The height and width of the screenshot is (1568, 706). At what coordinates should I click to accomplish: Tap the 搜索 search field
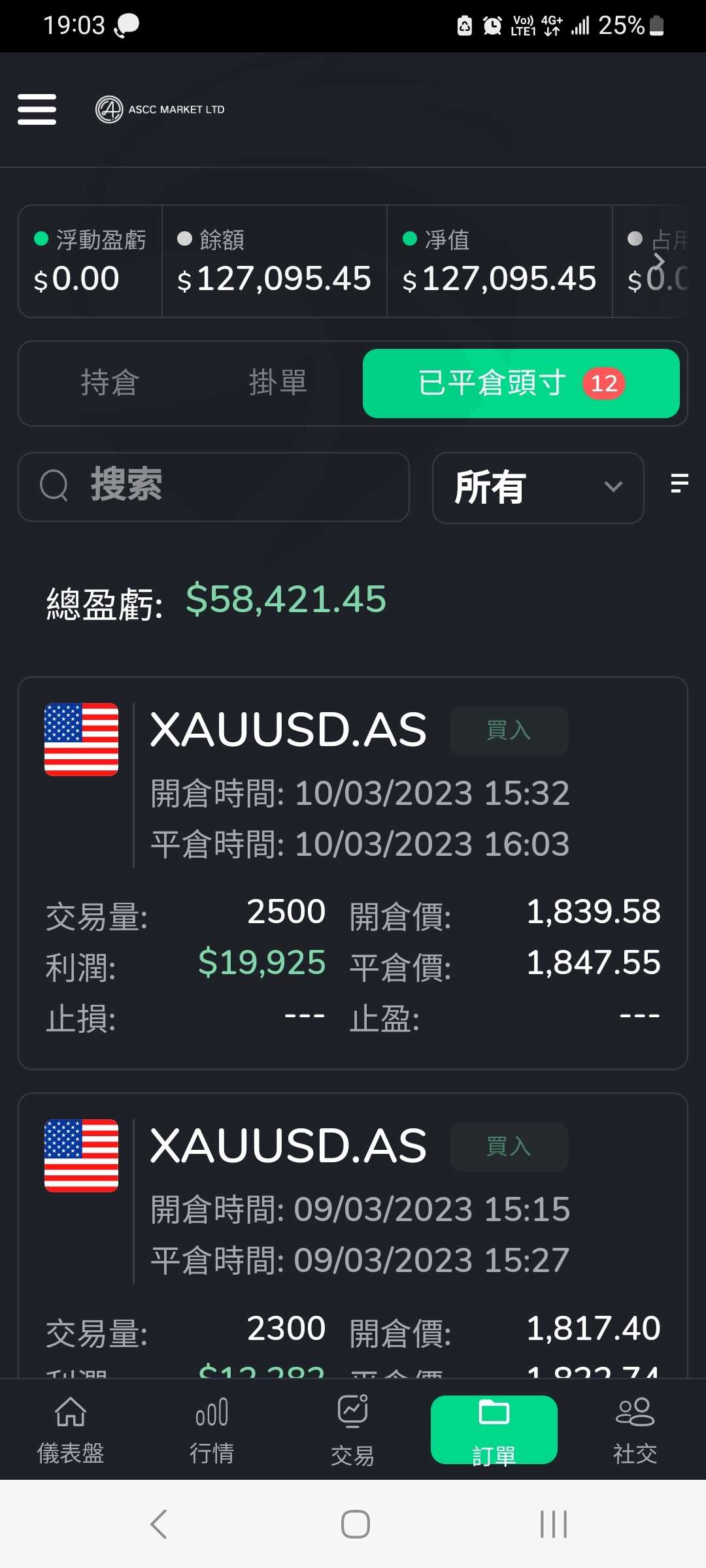tap(214, 487)
